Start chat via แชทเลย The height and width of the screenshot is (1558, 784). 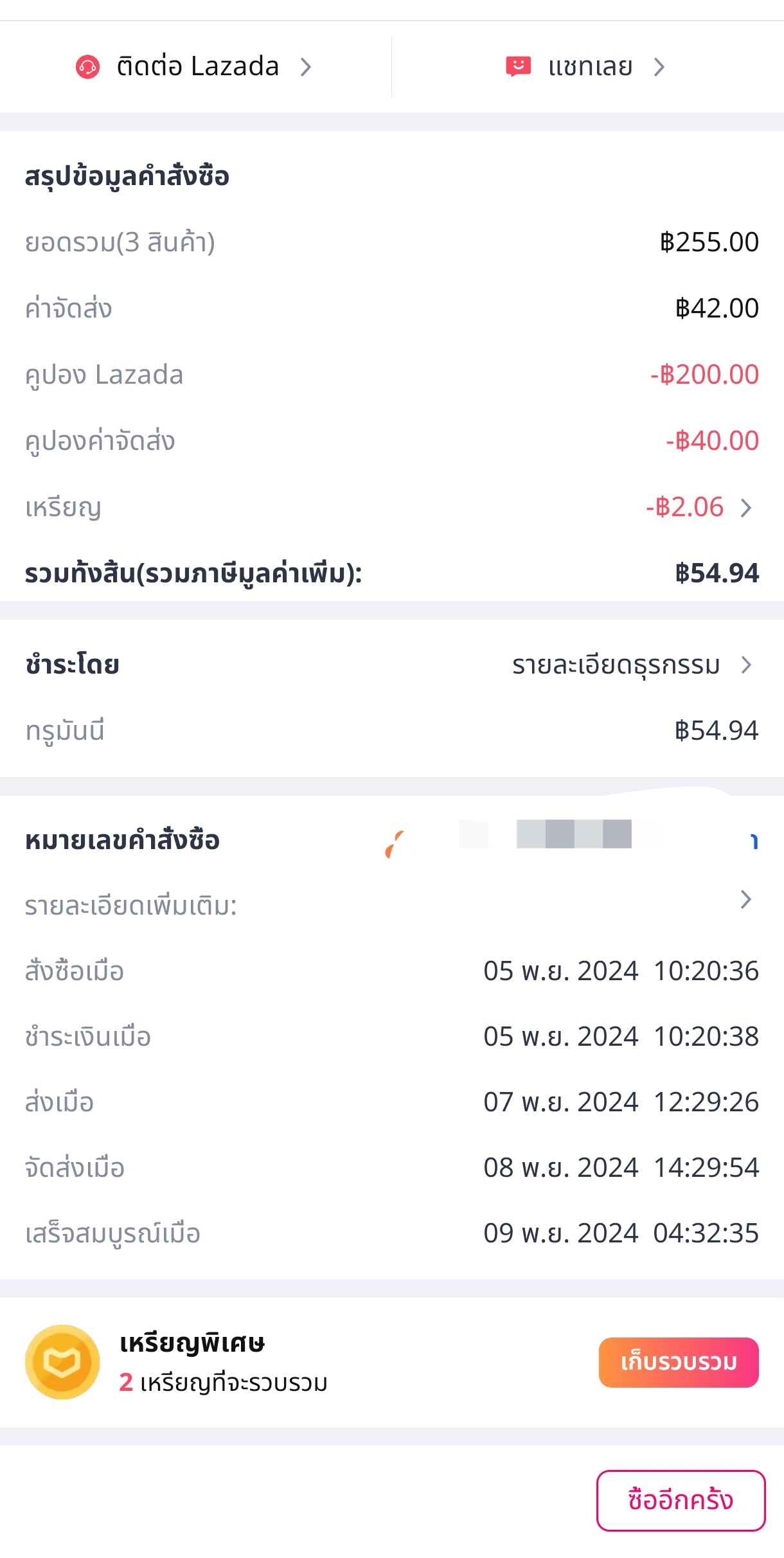[x=588, y=67]
